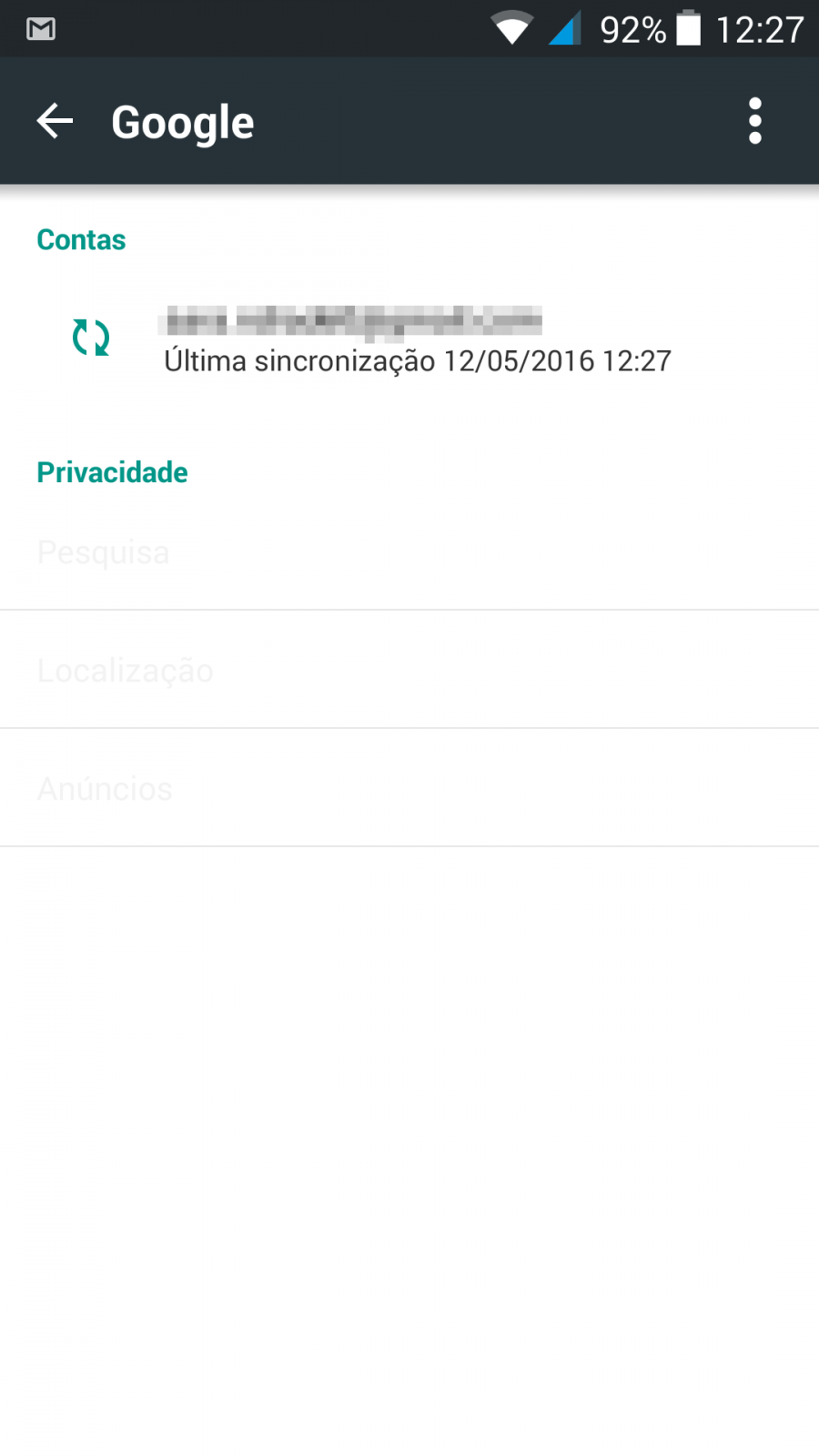Open the synced Google account row
This screenshot has height=1456, width=819.
click(x=409, y=339)
